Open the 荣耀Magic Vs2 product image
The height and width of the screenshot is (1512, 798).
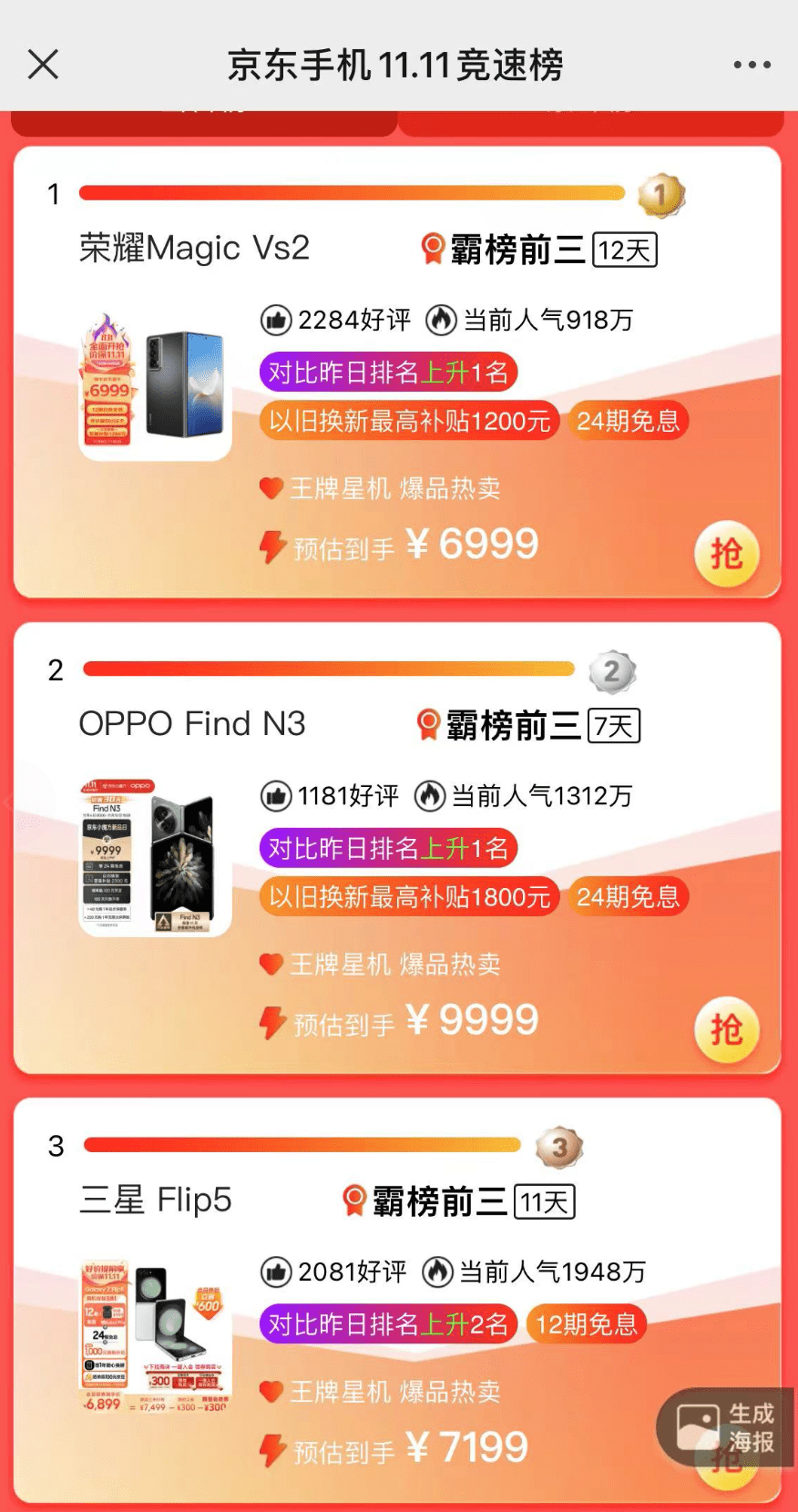click(156, 383)
